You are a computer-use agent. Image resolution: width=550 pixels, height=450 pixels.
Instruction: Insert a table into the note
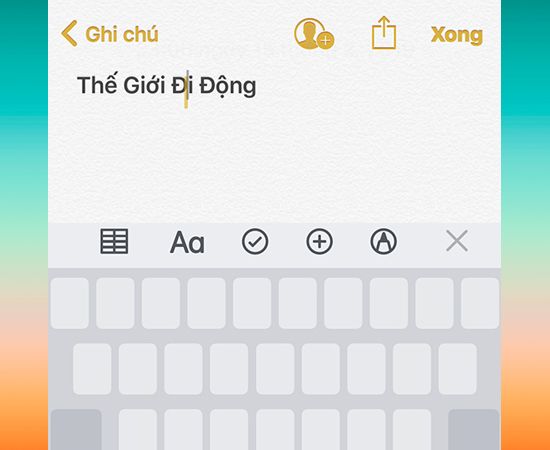114,241
